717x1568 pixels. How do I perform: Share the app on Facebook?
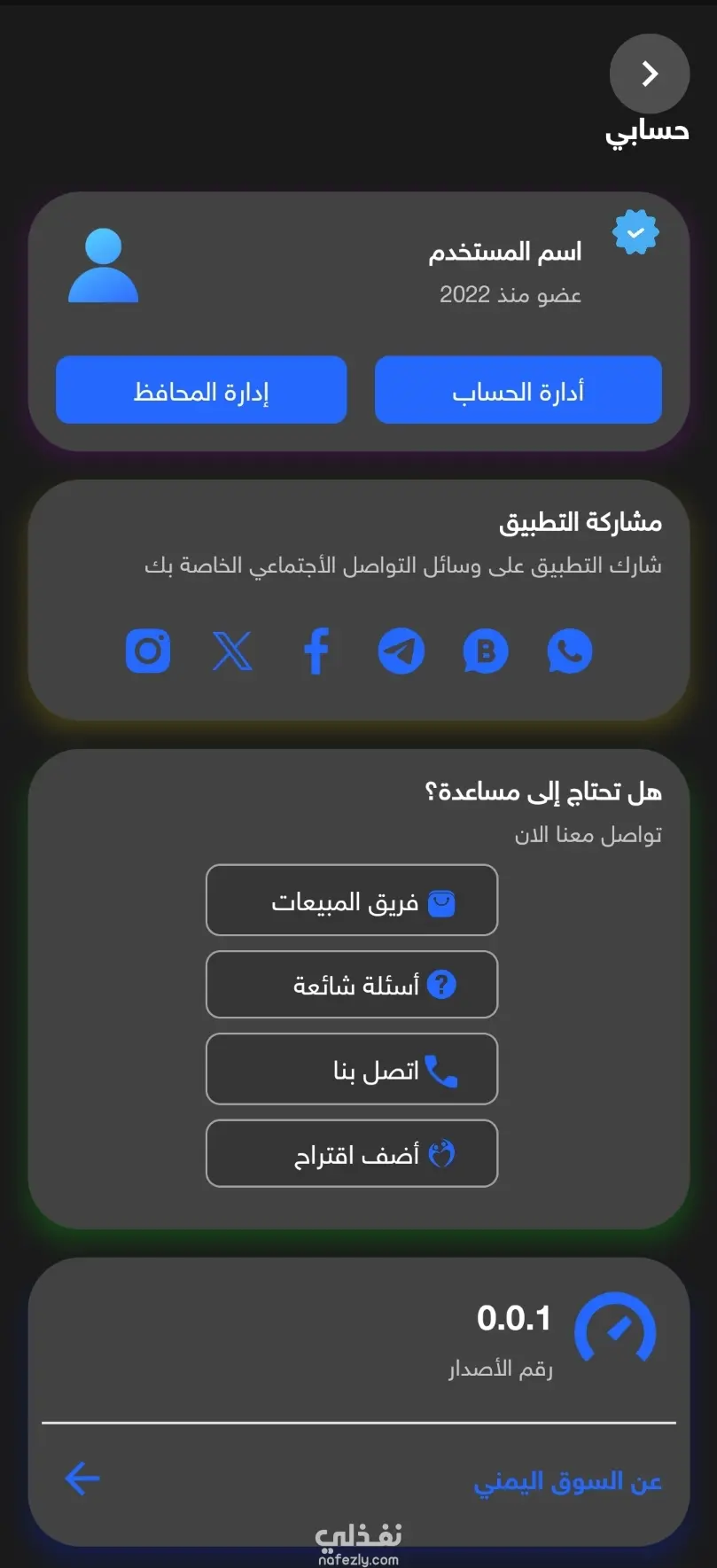click(316, 651)
